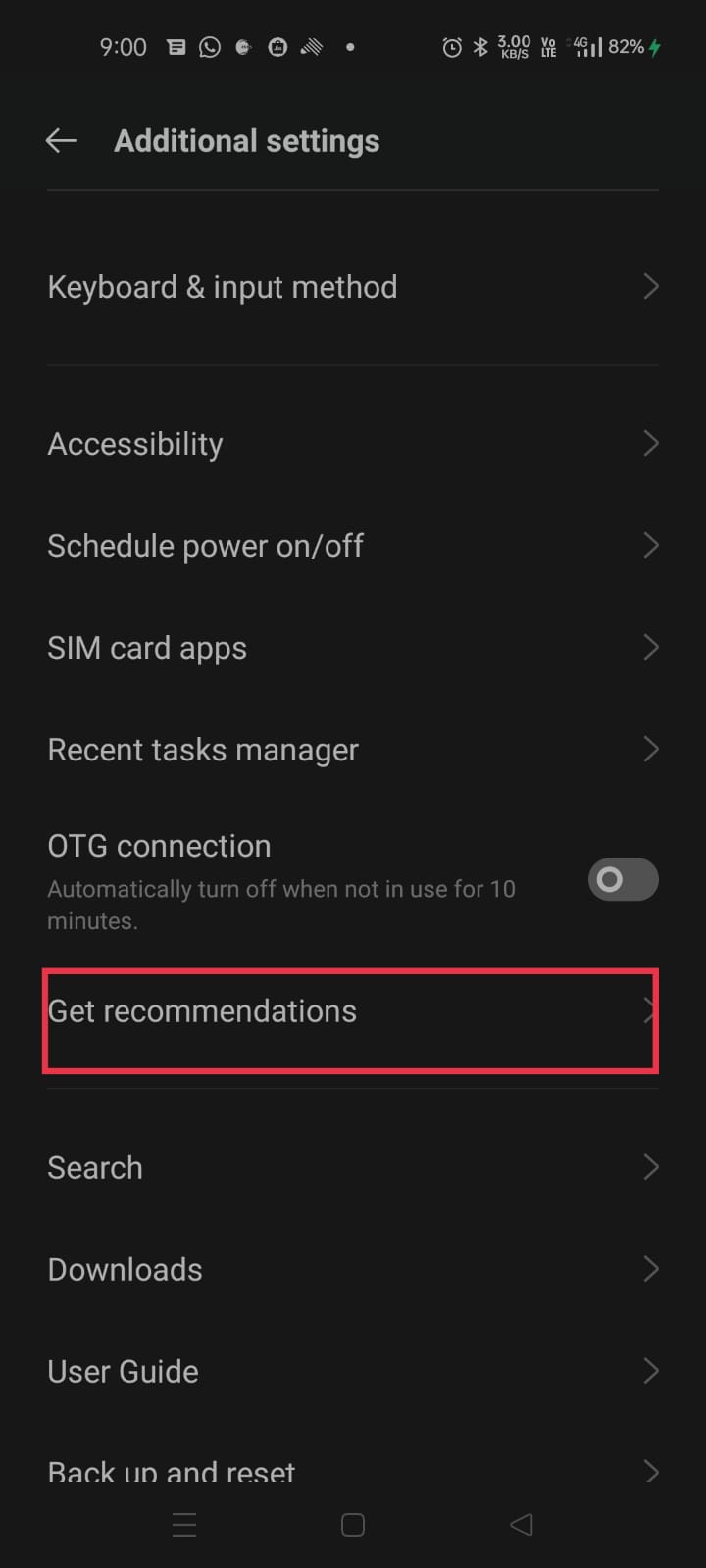This screenshot has width=706, height=1568.
Task: Open Accessibility settings
Action: (x=351, y=444)
